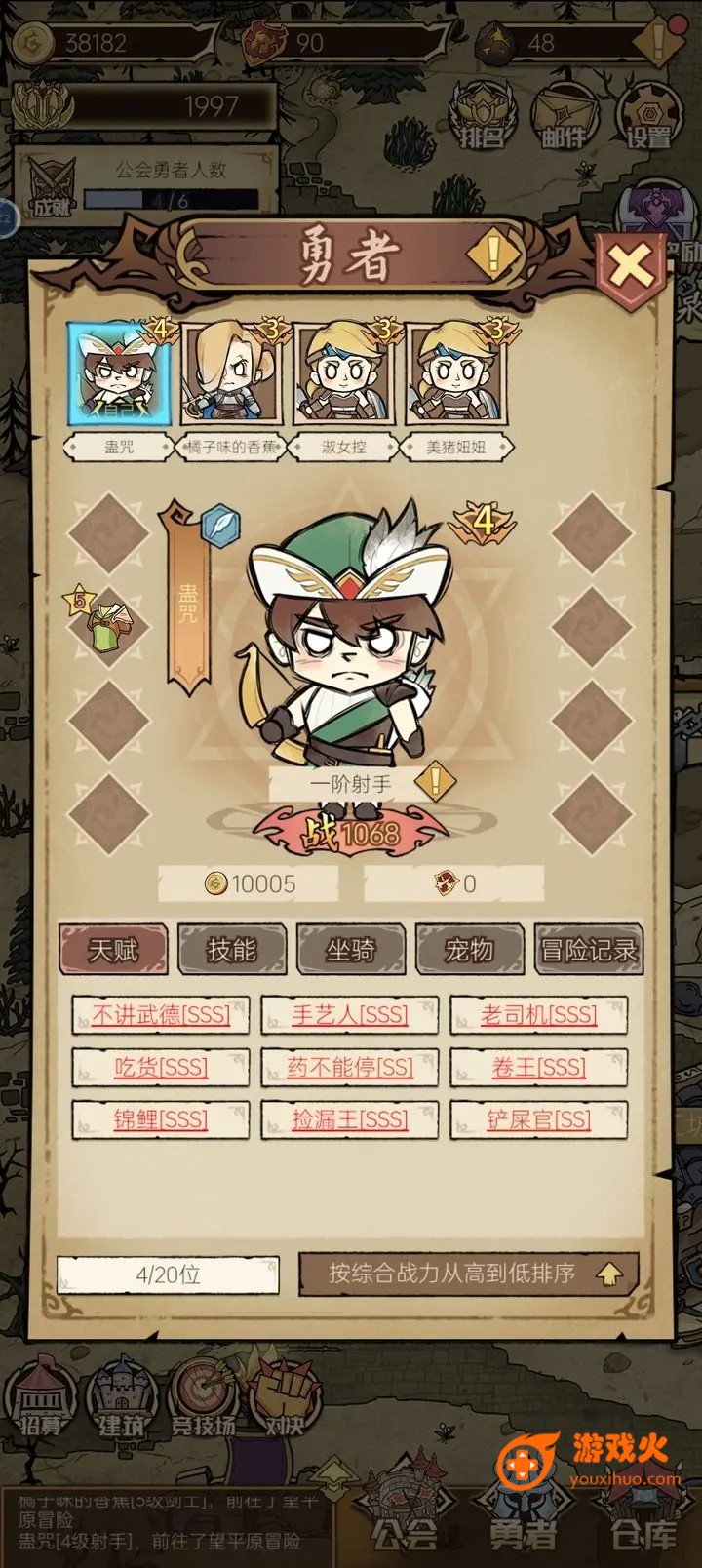Open the 老司机[SSS] talent link

tap(539, 1015)
